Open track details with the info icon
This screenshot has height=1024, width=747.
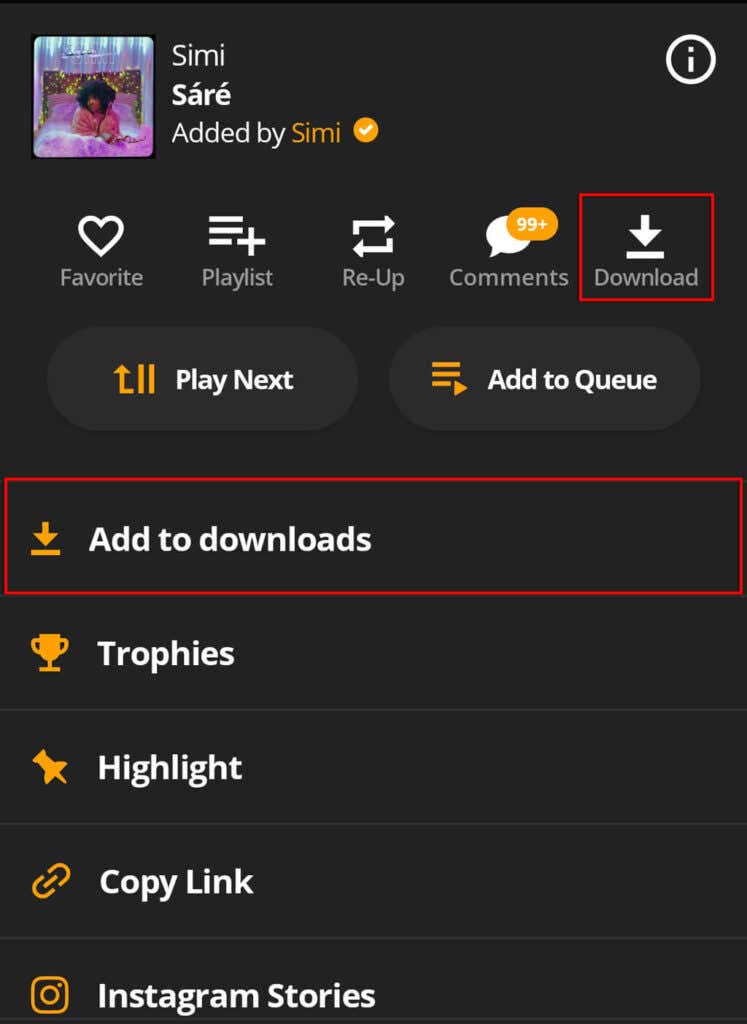(x=690, y=61)
